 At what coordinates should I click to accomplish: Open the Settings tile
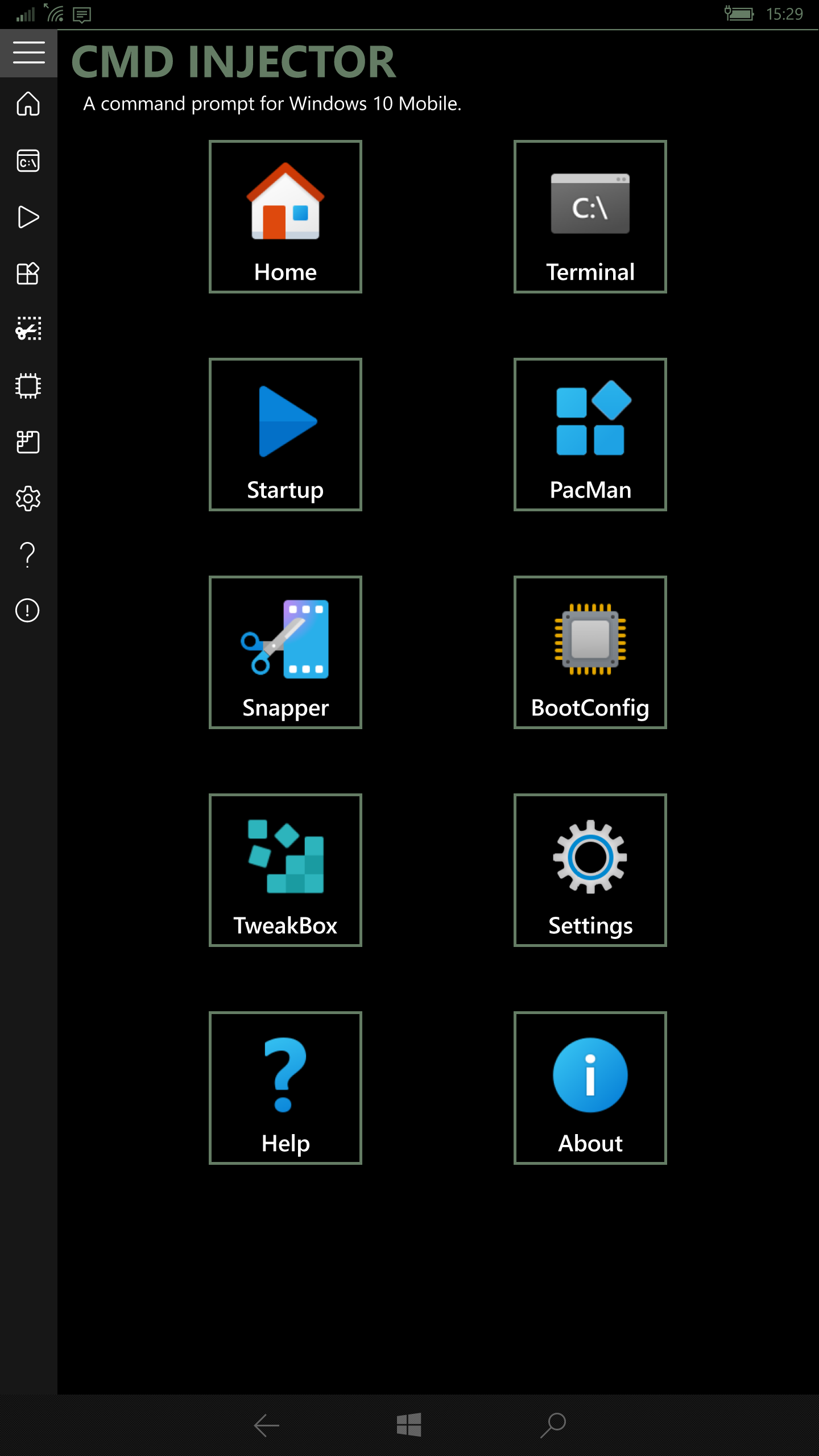pos(590,870)
